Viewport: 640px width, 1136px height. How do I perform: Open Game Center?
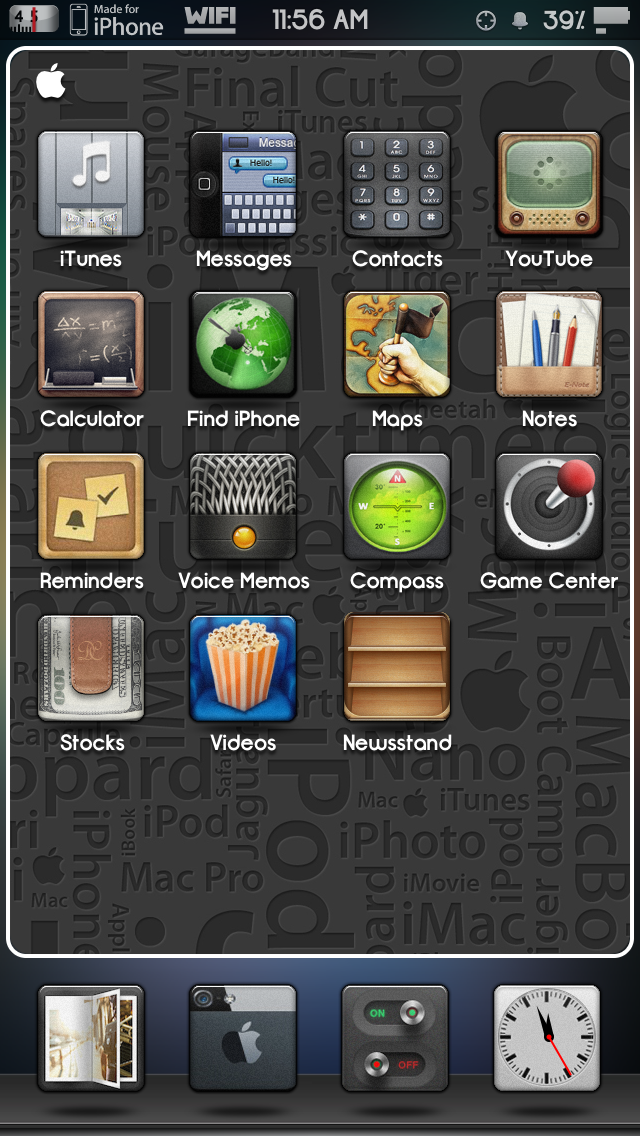pos(549,507)
